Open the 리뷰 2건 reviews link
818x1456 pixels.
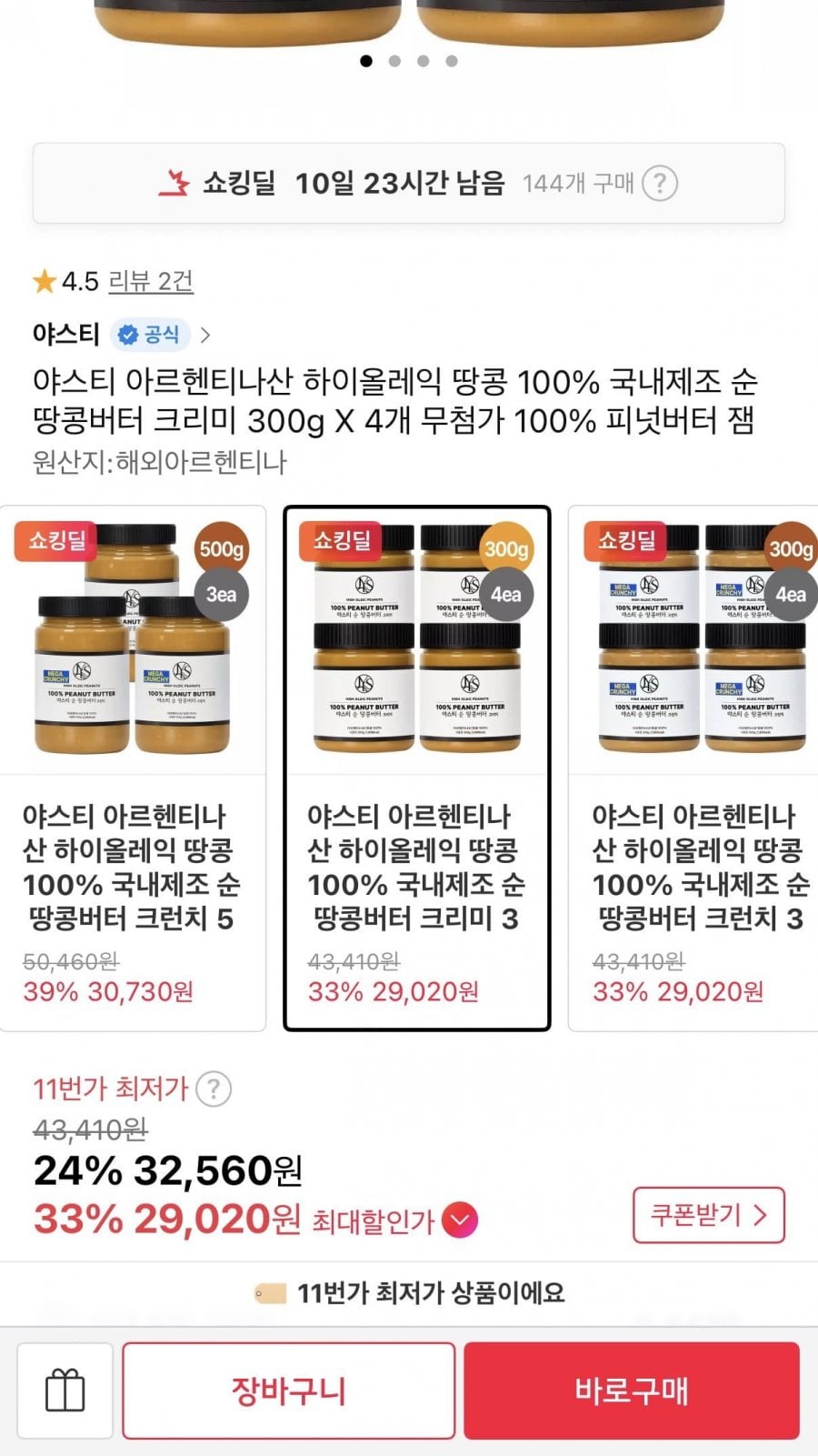click(151, 281)
